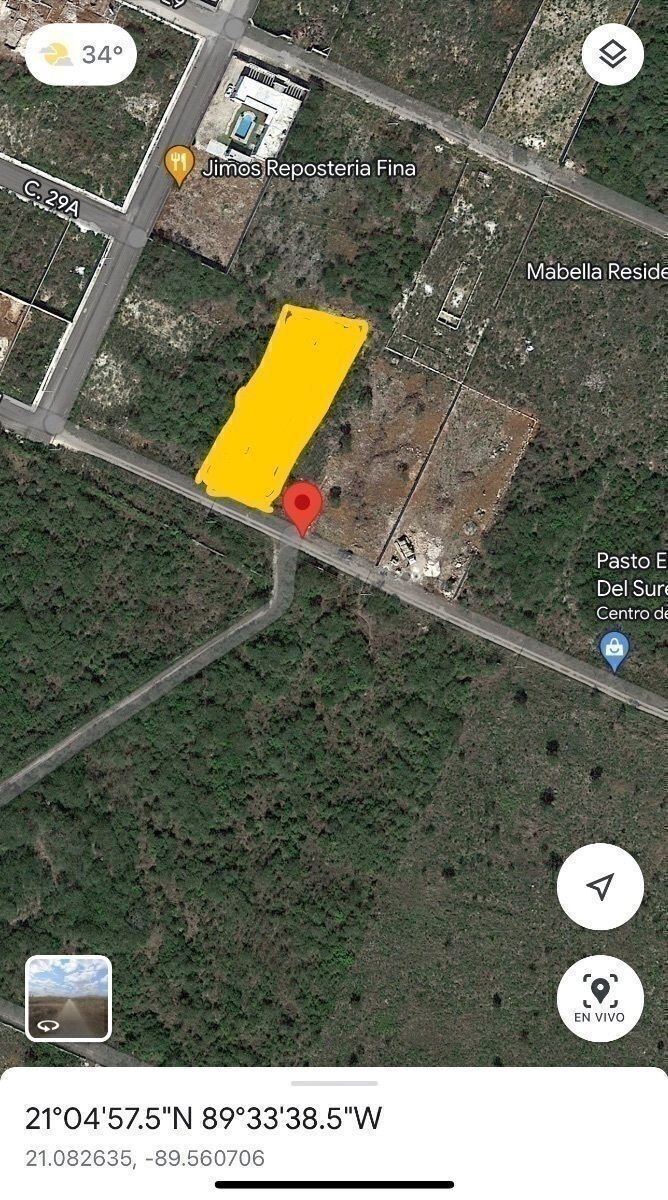The height and width of the screenshot is (1200, 668).
Task: Open the Street View thumbnail
Action: click(69, 998)
